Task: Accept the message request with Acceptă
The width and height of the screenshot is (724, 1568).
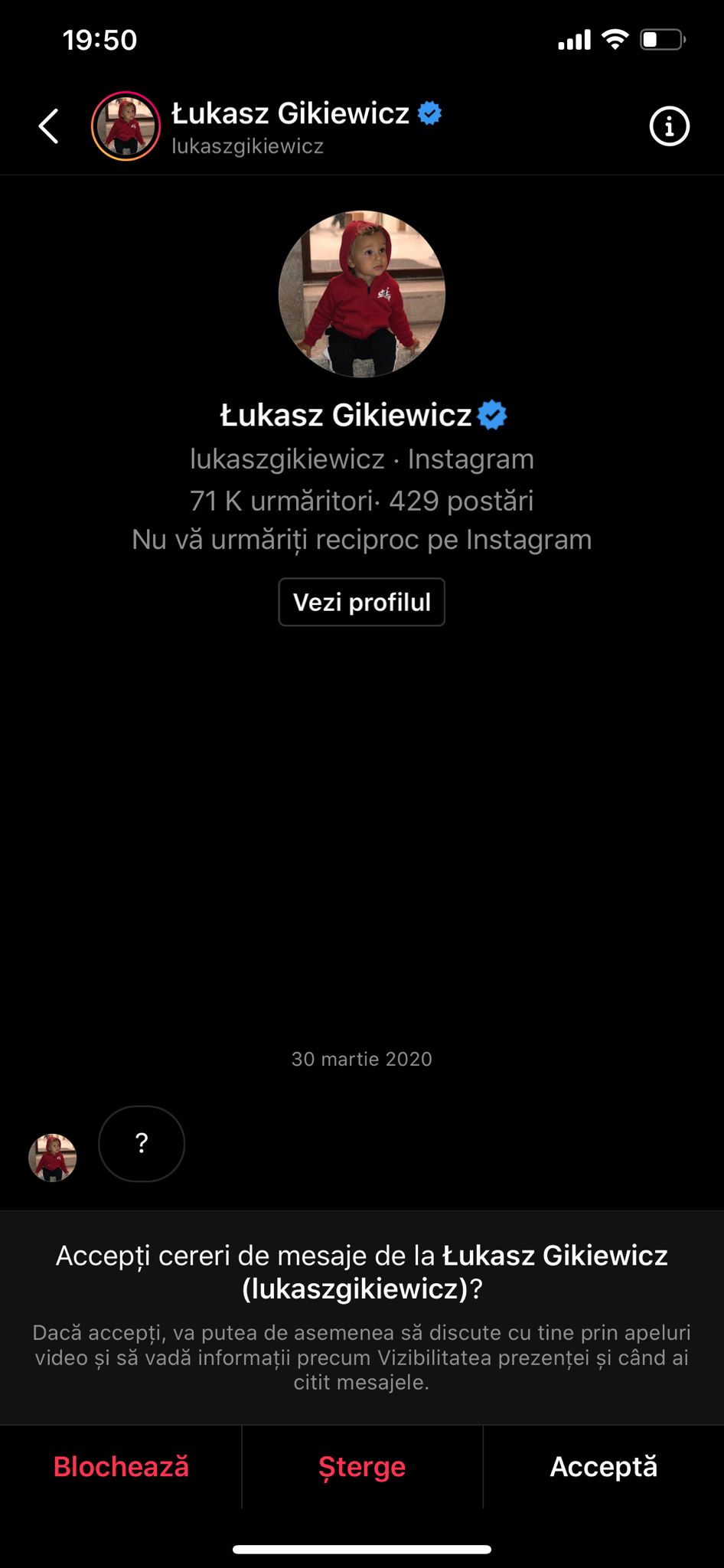Action: coord(603,1467)
